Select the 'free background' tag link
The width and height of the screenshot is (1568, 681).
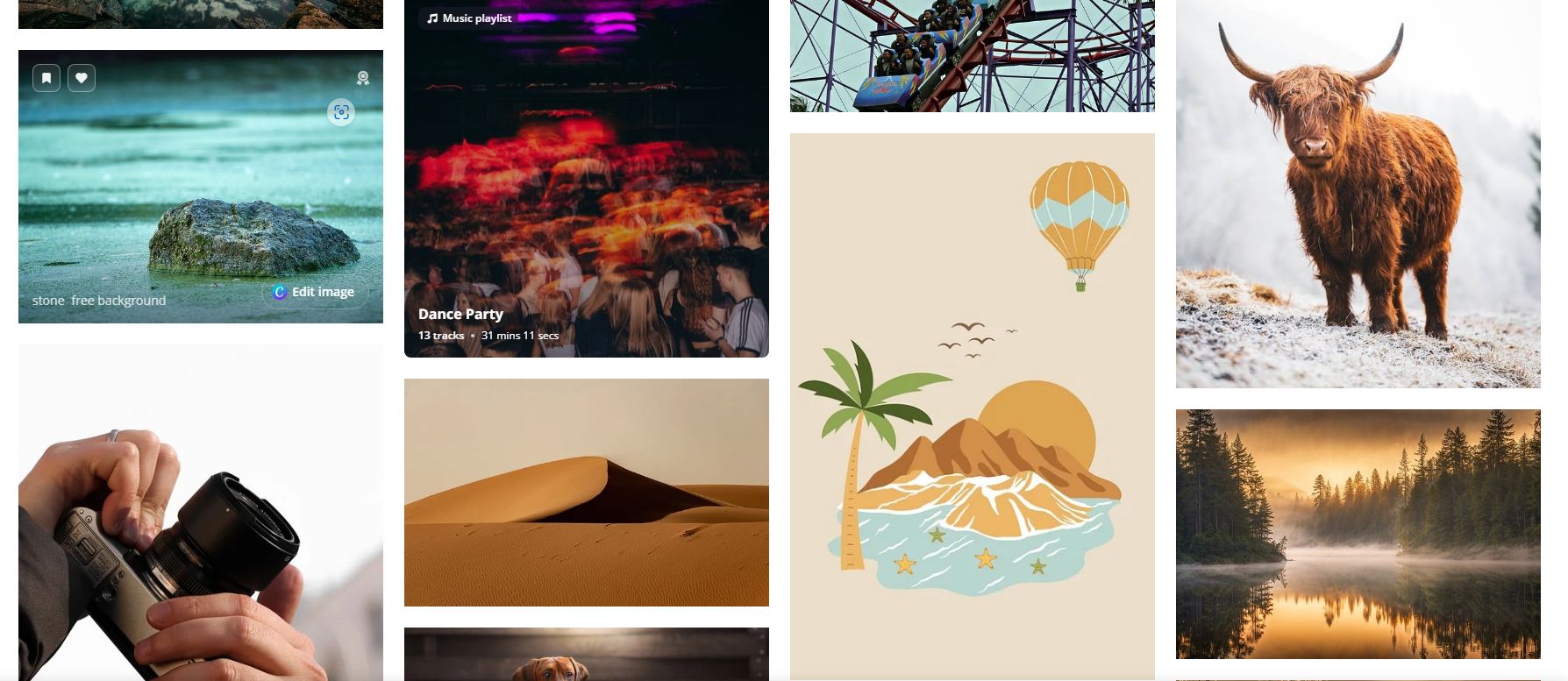[x=118, y=301]
